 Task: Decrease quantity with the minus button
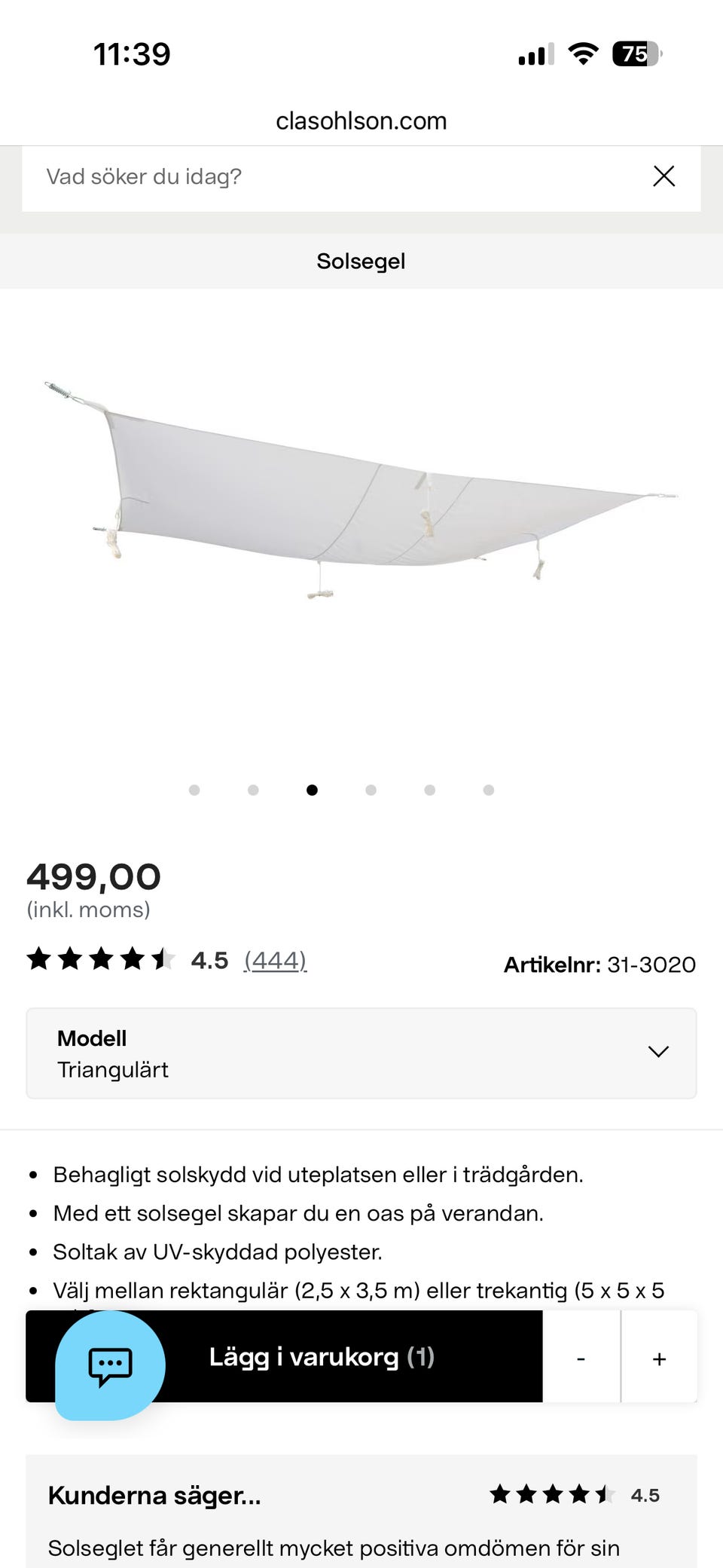(x=581, y=1359)
